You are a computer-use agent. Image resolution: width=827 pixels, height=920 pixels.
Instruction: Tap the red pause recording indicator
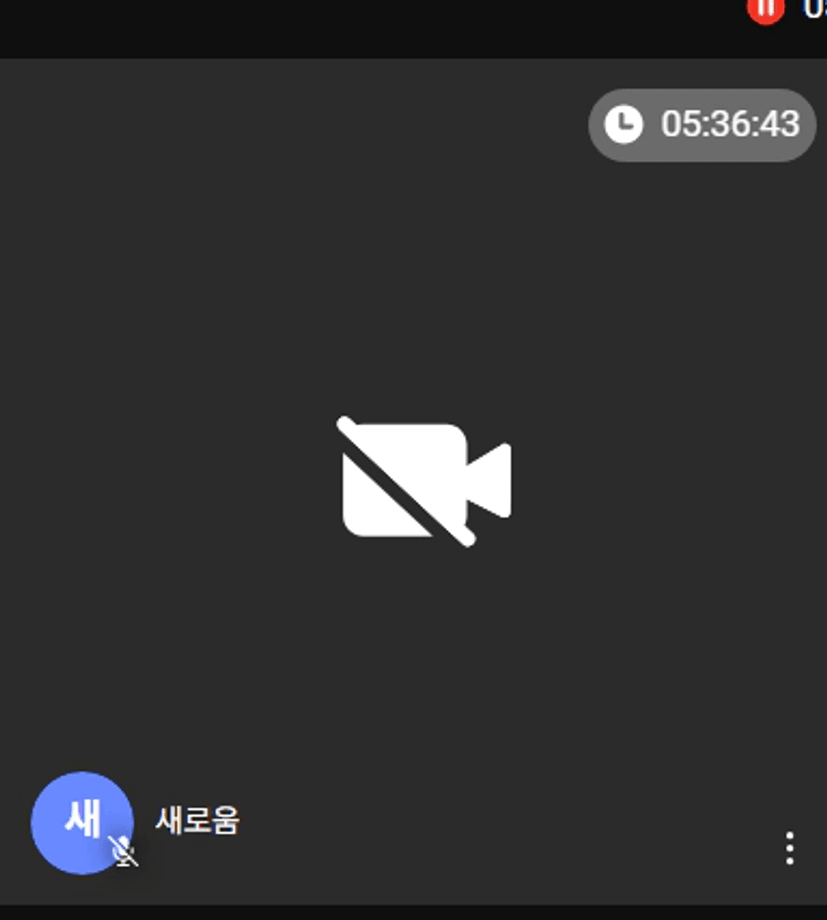[x=765, y=9]
